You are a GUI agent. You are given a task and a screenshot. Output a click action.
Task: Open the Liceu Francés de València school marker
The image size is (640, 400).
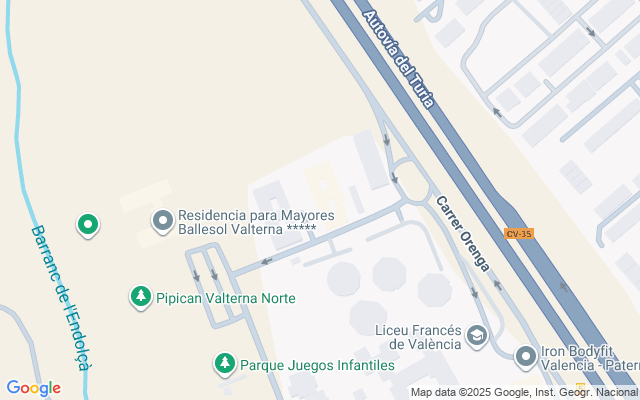[x=477, y=335]
